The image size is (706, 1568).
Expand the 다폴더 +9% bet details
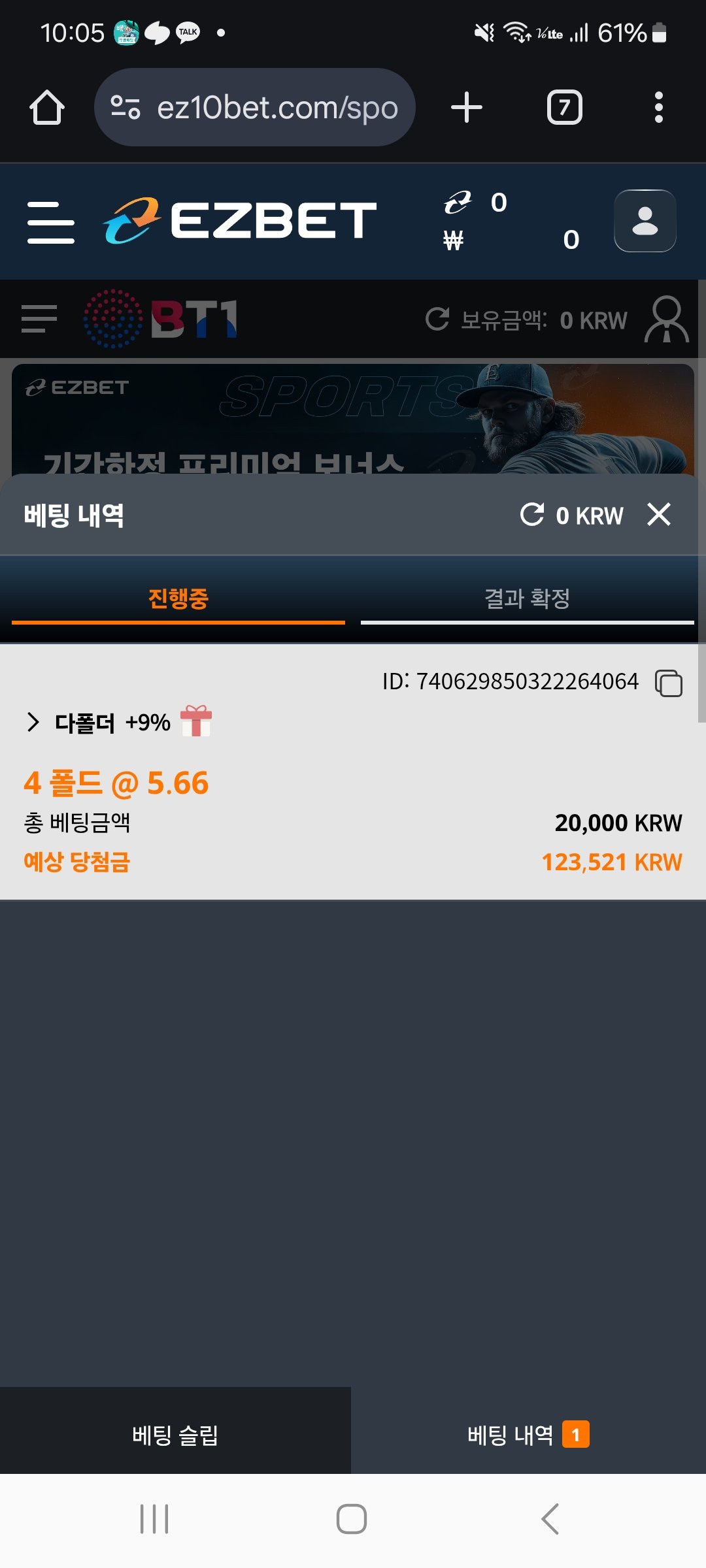point(34,723)
